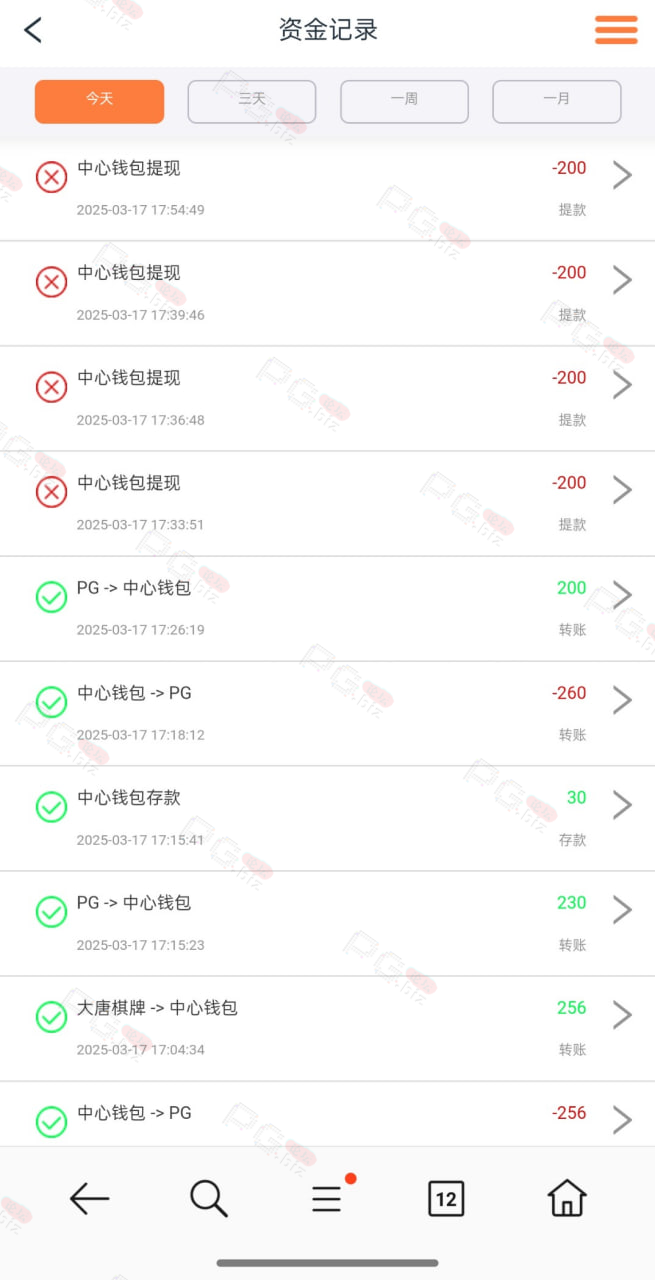655x1280 pixels.
Task: Switch to the 三天 filter
Action: pyautogui.click(x=252, y=101)
